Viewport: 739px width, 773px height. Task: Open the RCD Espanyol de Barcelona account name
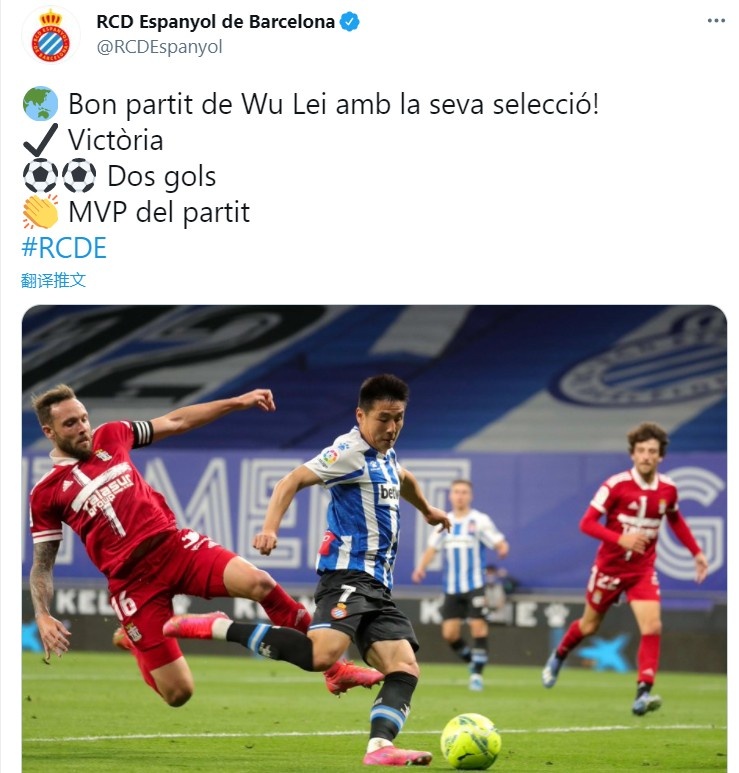click(215, 21)
